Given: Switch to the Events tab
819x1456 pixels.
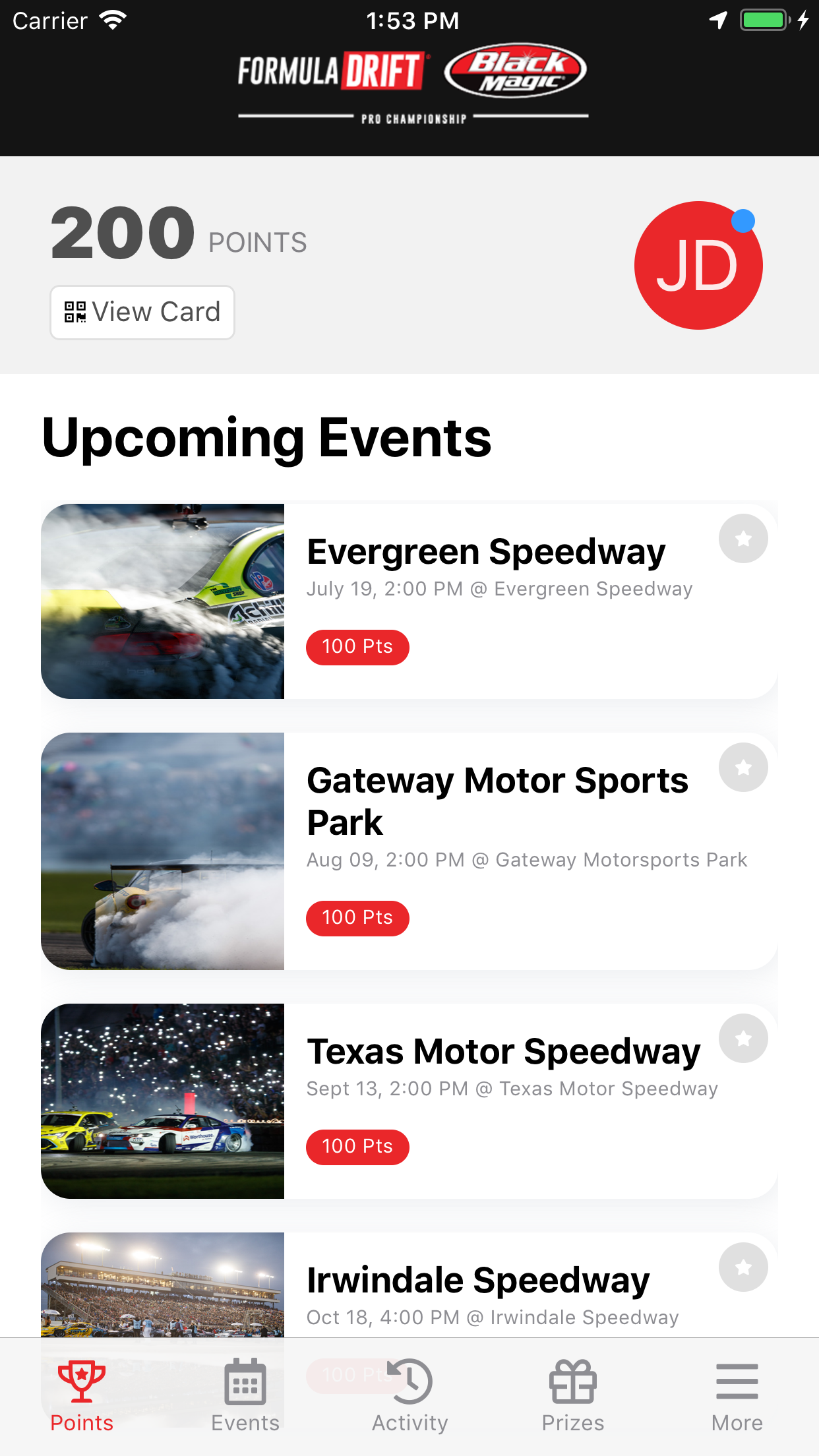Looking at the screenshot, I should click(x=245, y=1397).
